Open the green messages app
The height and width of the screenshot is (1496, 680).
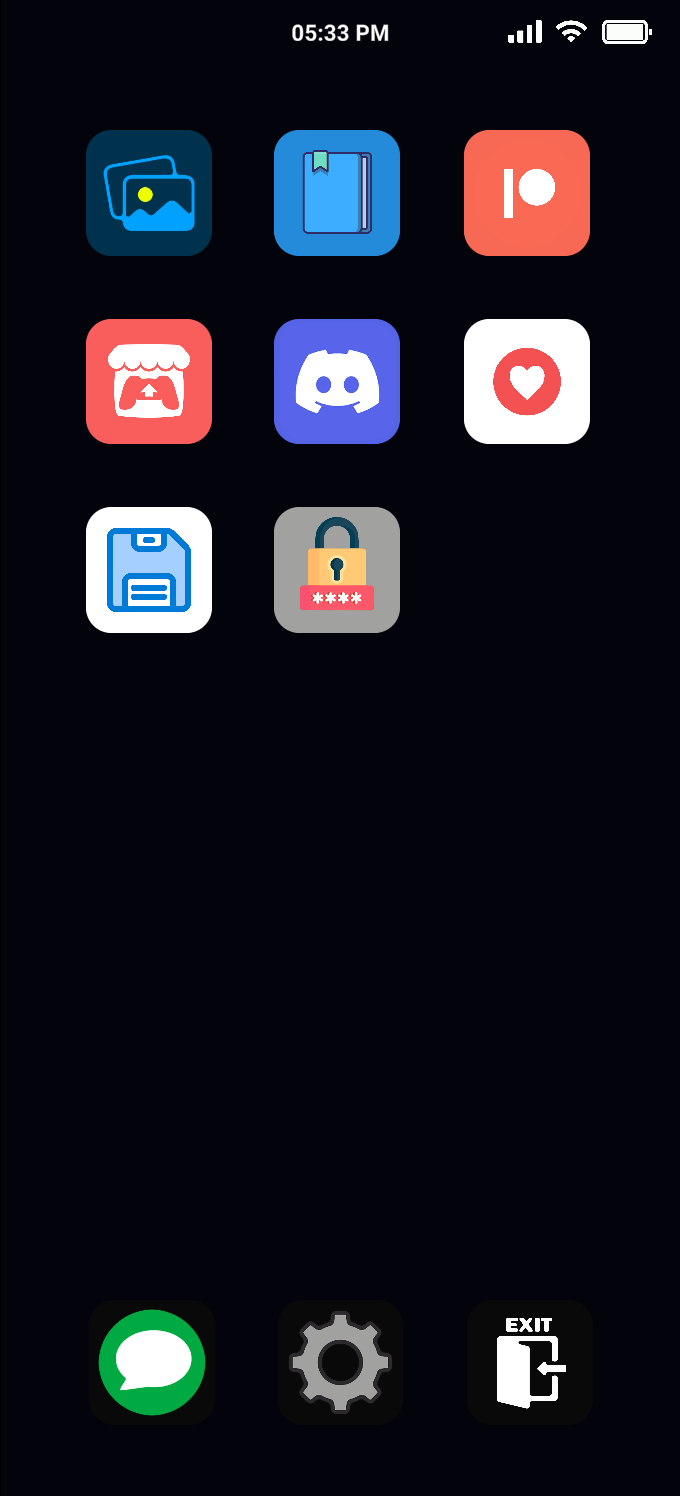click(x=152, y=1362)
